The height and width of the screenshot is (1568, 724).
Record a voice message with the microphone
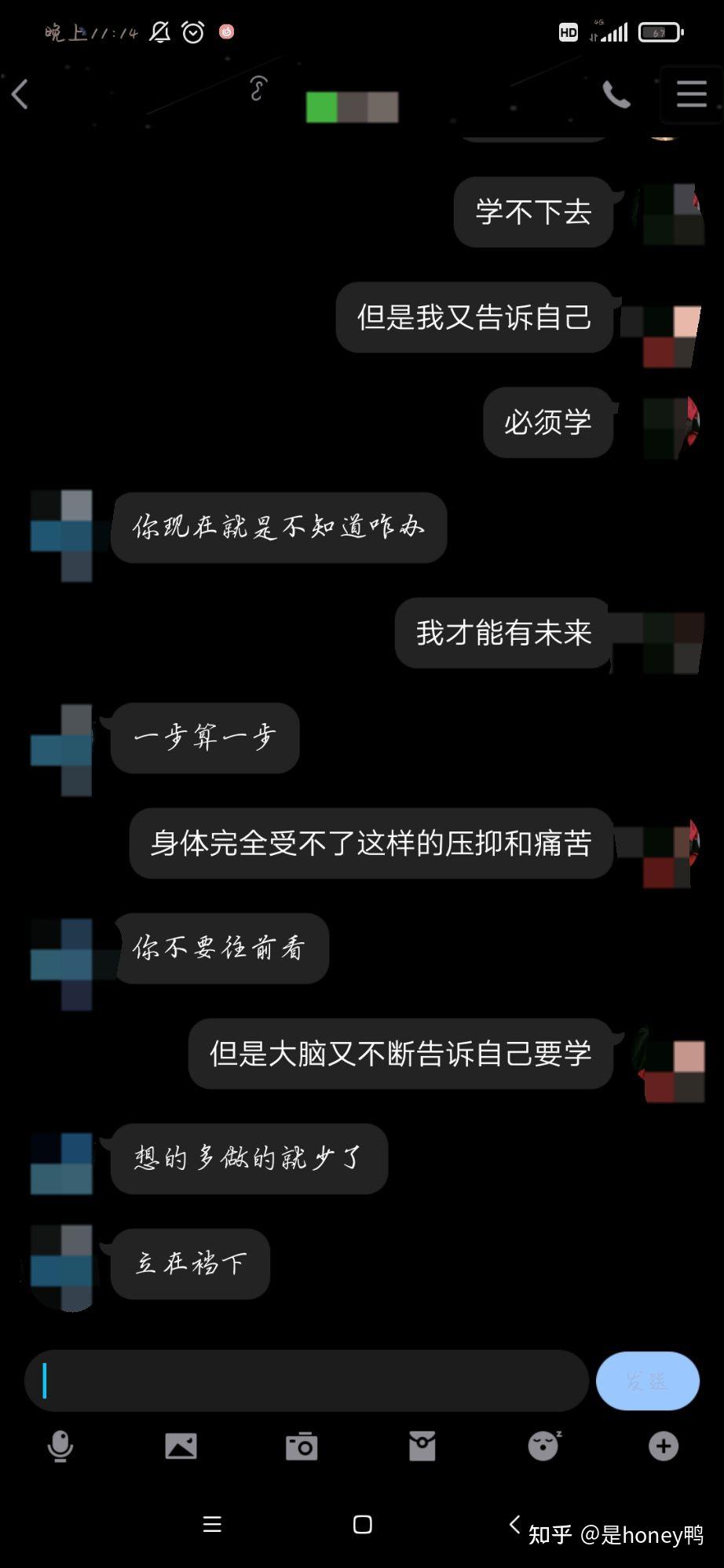point(60,1446)
